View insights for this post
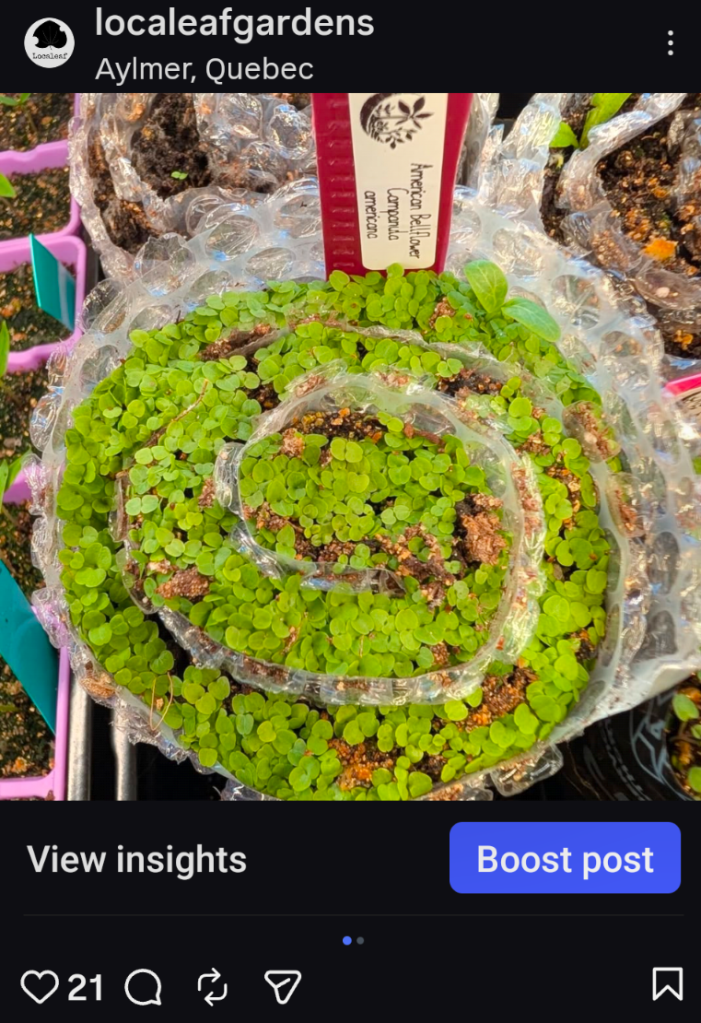Image resolution: width=701 pixels, height=1023 pixels. coord(136,859)
